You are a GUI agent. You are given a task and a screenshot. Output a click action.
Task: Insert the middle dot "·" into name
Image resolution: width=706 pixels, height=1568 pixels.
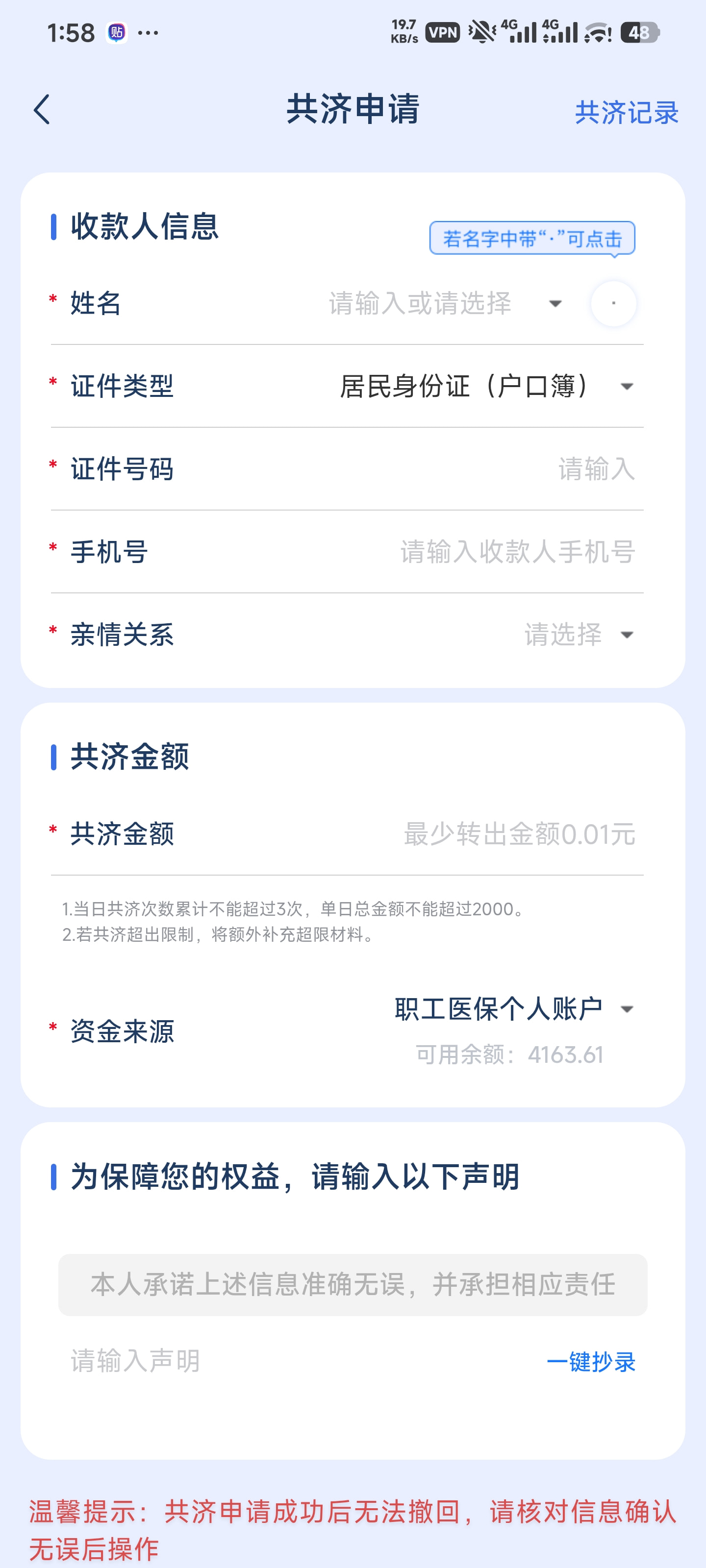pos(613,303)
